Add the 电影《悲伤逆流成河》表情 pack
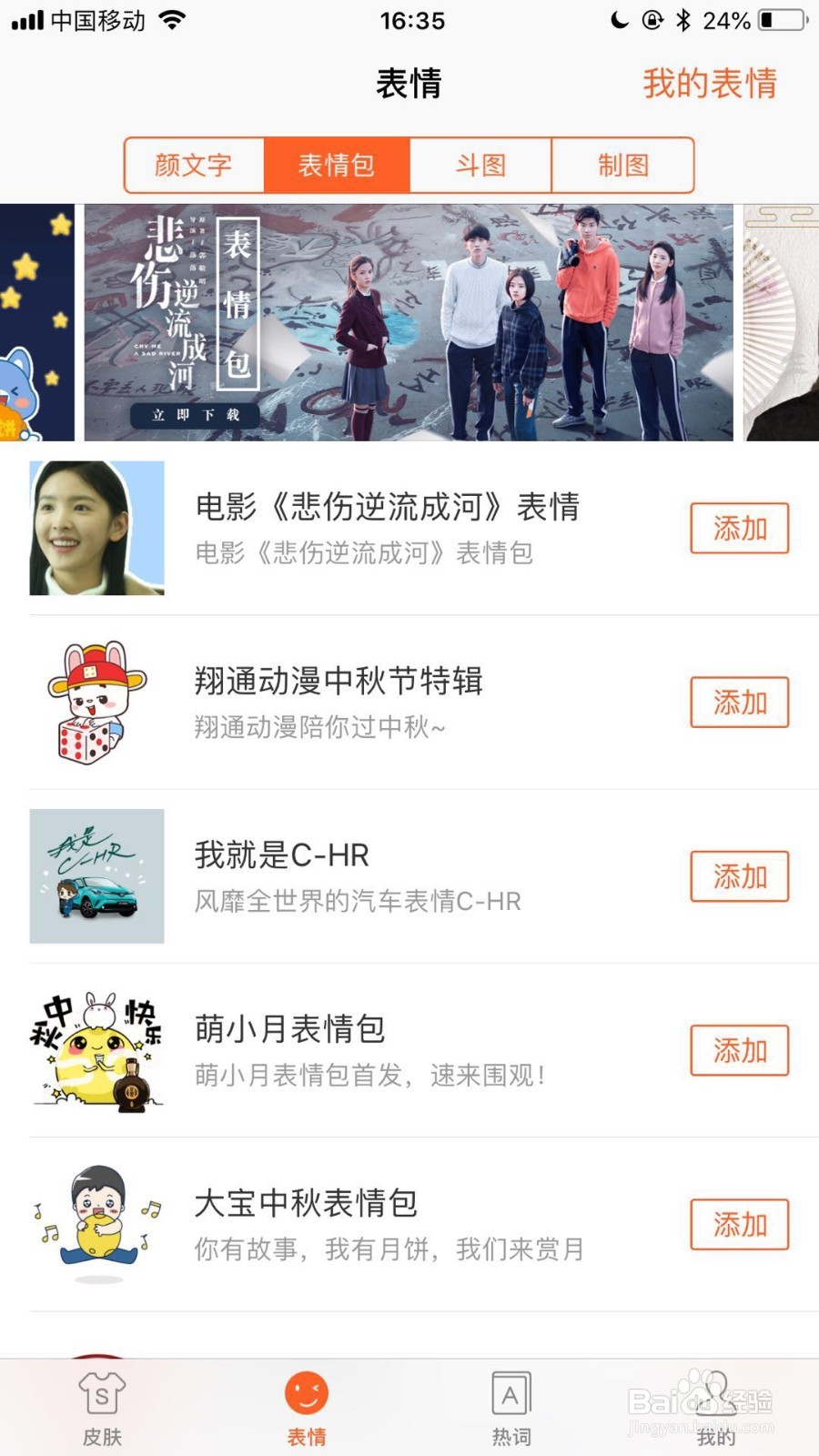Screen dimensions: 819x1456 pos(739,528)
